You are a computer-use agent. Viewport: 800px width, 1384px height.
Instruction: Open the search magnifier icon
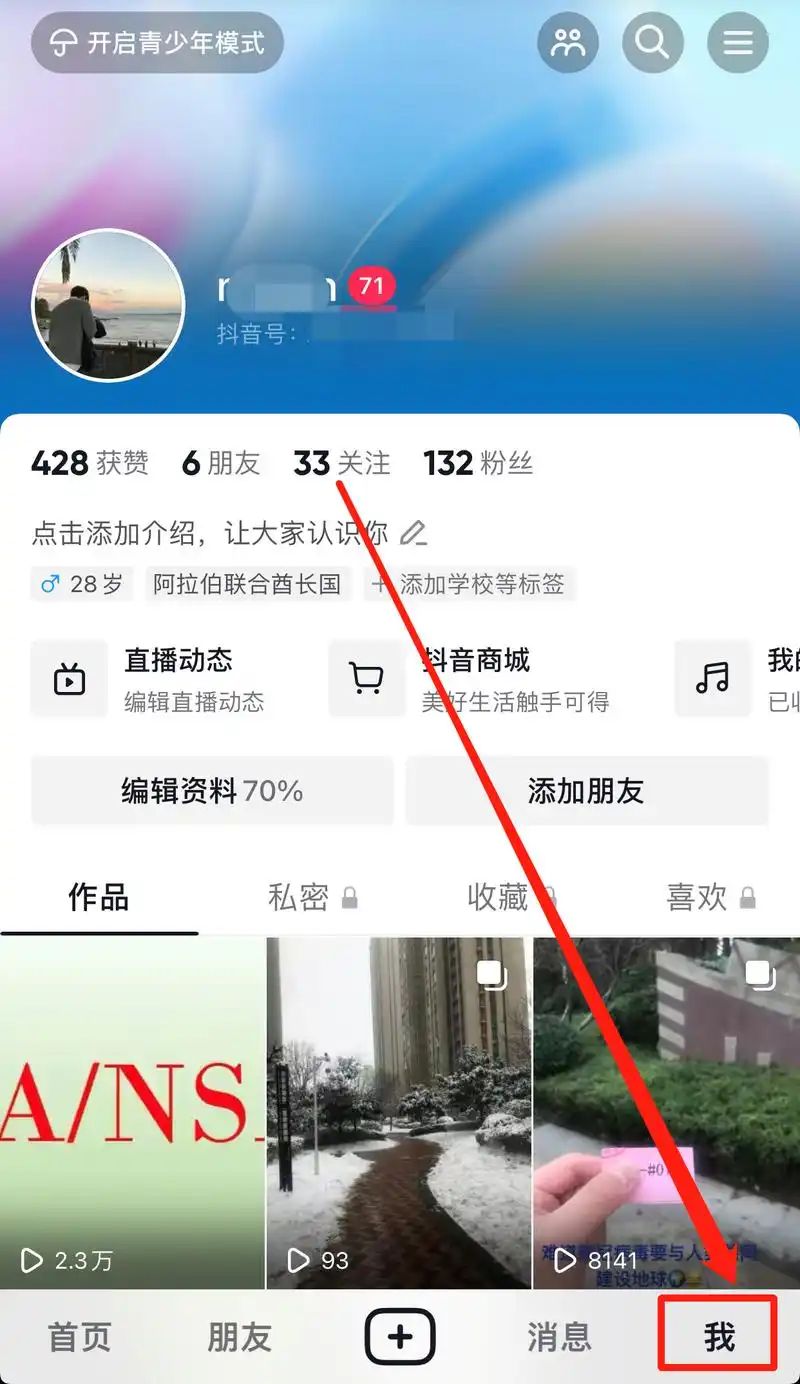[652, 43]
